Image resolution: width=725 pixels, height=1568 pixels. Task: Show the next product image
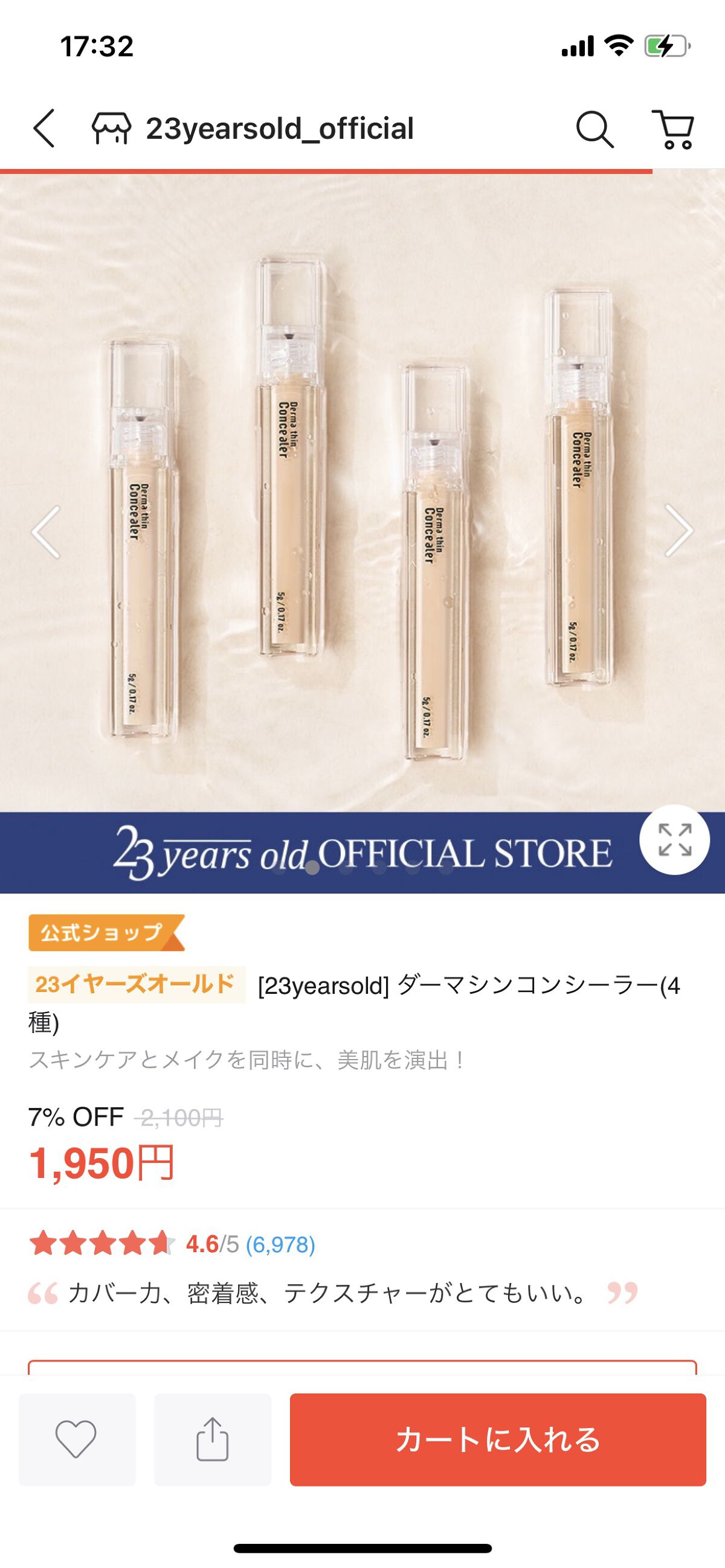678,531
